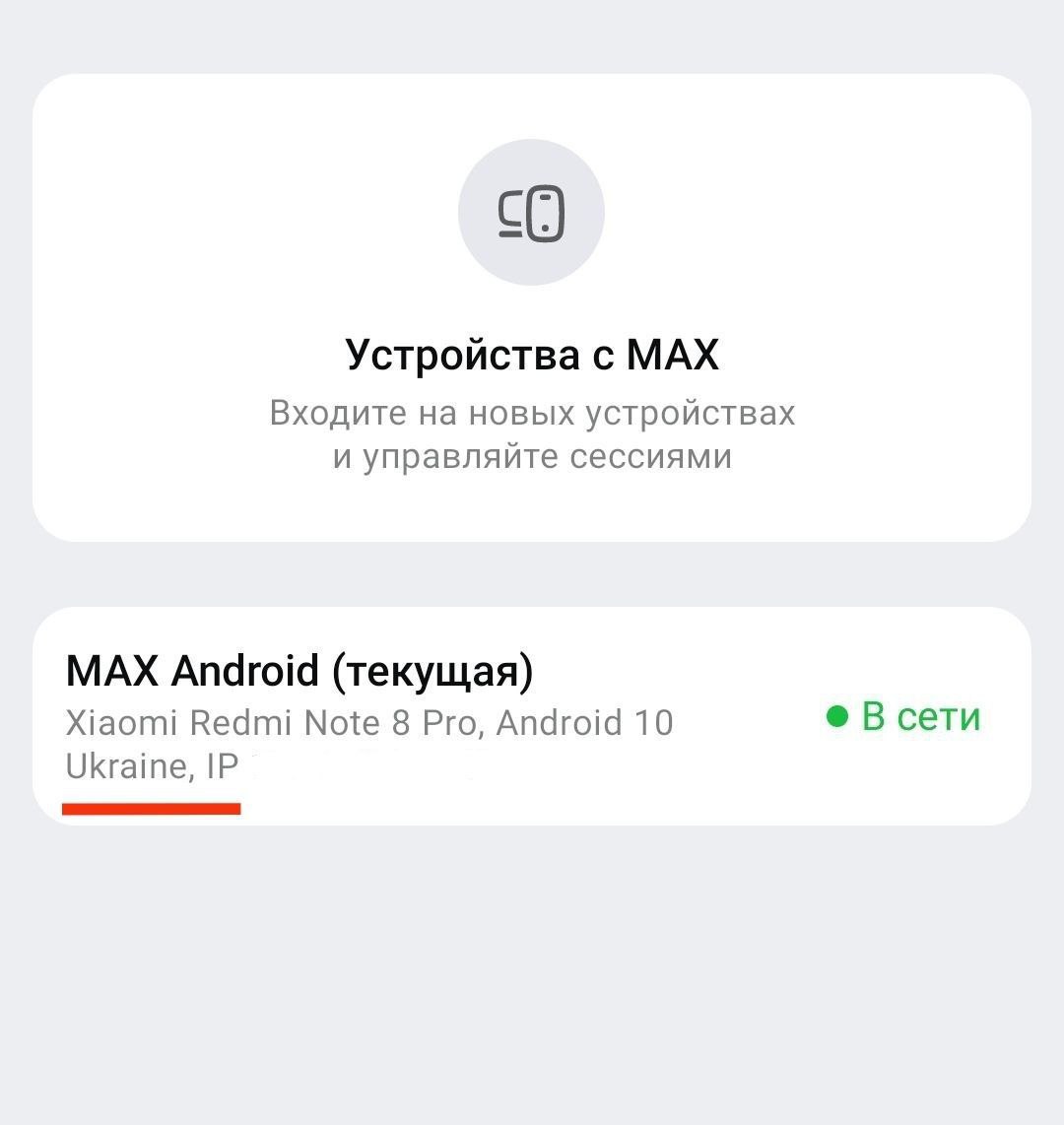Tap the subtitle about managing sessions
This screenshot has height=1125, width=1064.
(x=531, y=433)
